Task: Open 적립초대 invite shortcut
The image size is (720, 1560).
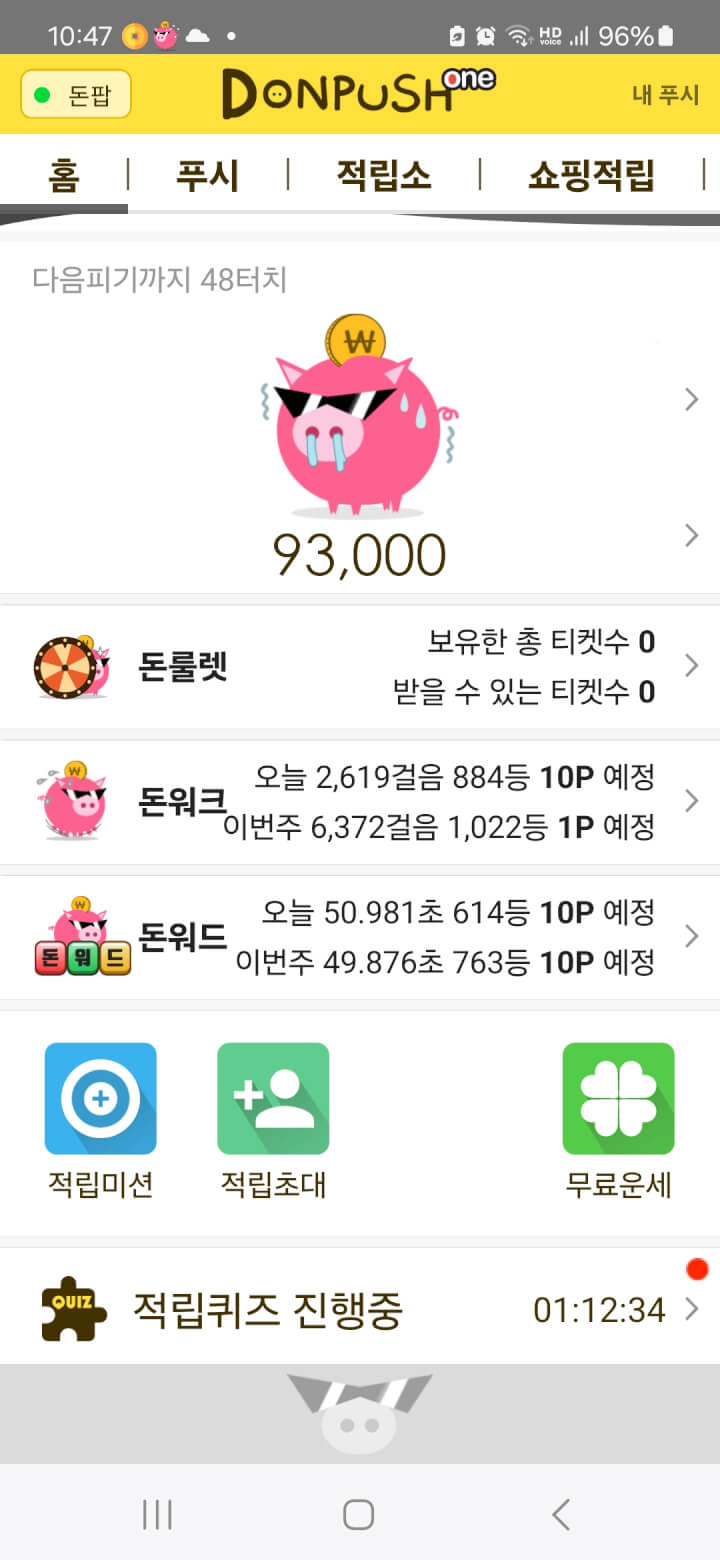Action: coord(273,1118)
